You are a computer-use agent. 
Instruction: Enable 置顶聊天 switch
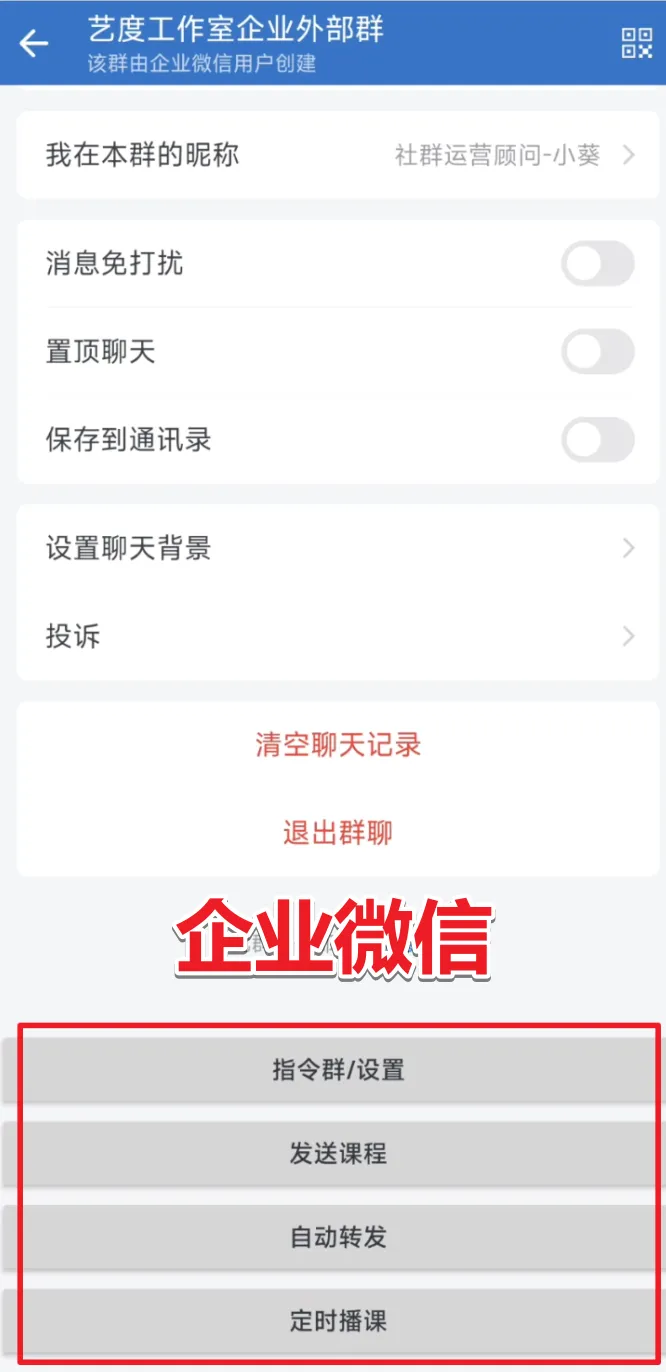(597, 352)
